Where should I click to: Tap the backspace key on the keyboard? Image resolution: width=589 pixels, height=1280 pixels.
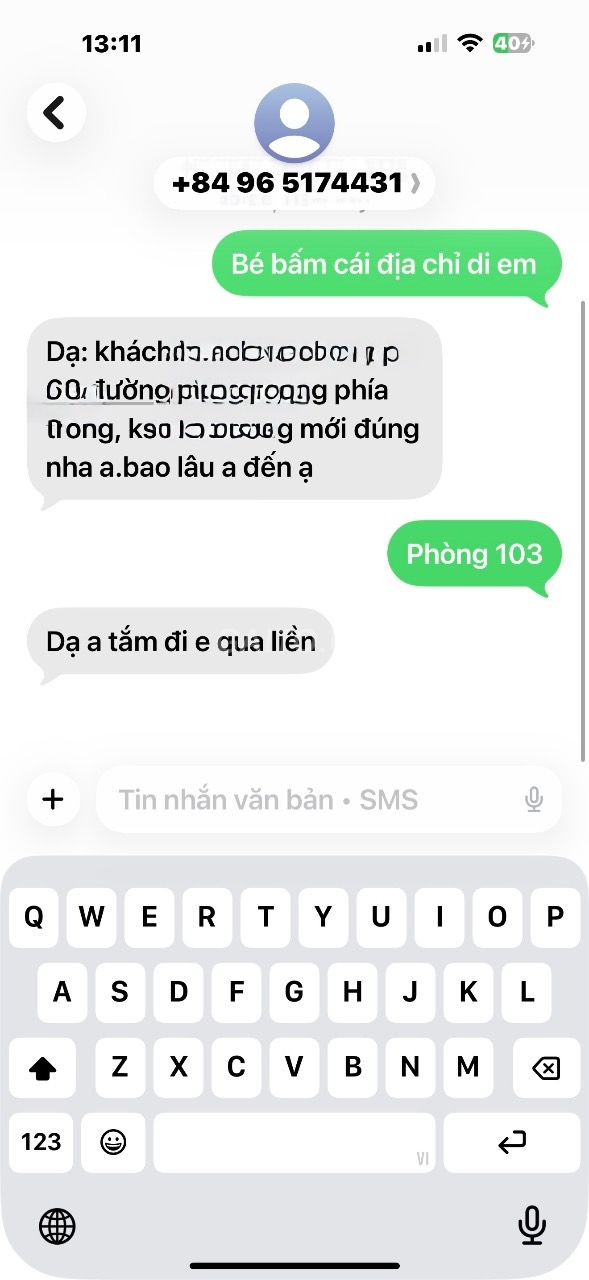pyautogui.click(x=546, y=1068)
